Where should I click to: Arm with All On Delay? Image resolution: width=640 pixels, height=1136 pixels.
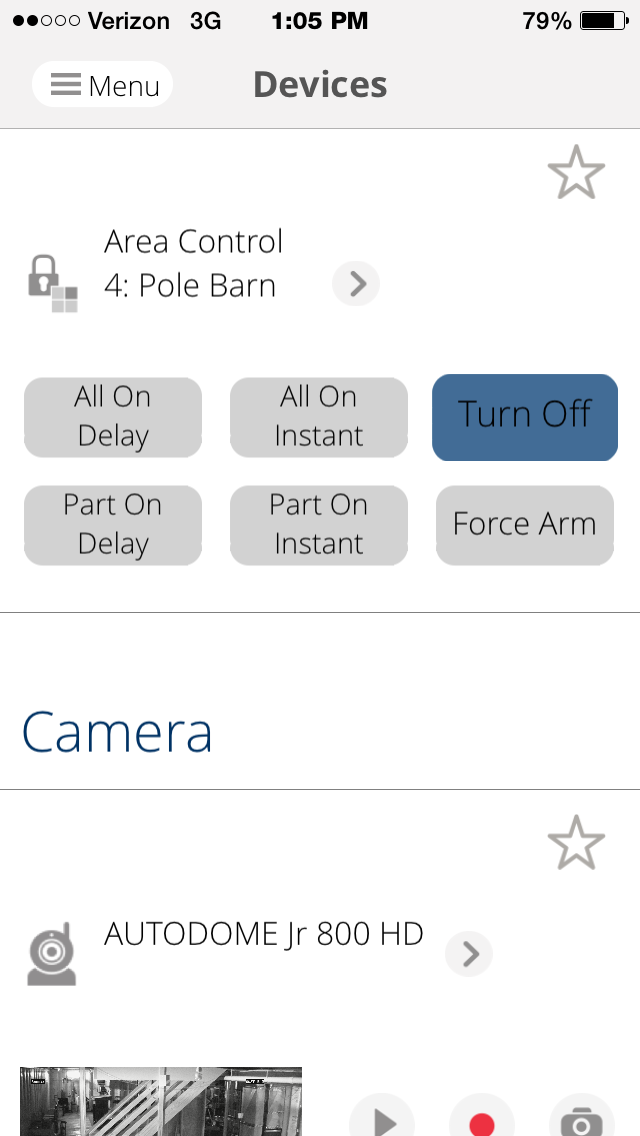[x=113, y=417]
